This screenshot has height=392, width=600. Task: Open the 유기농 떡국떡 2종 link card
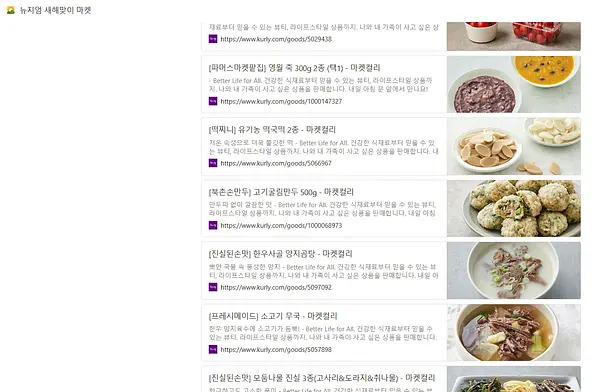pos(391,146)
